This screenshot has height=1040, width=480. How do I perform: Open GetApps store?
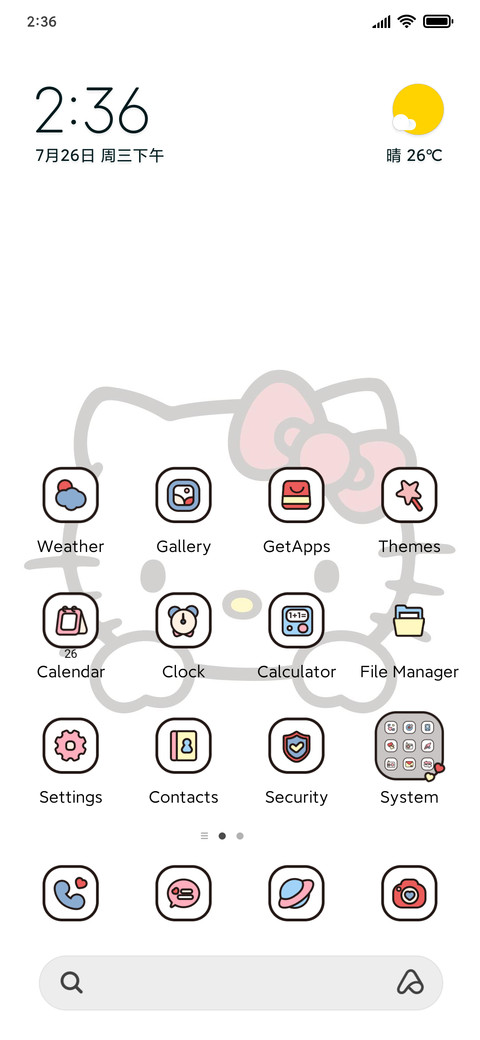[x=296, y=495]
